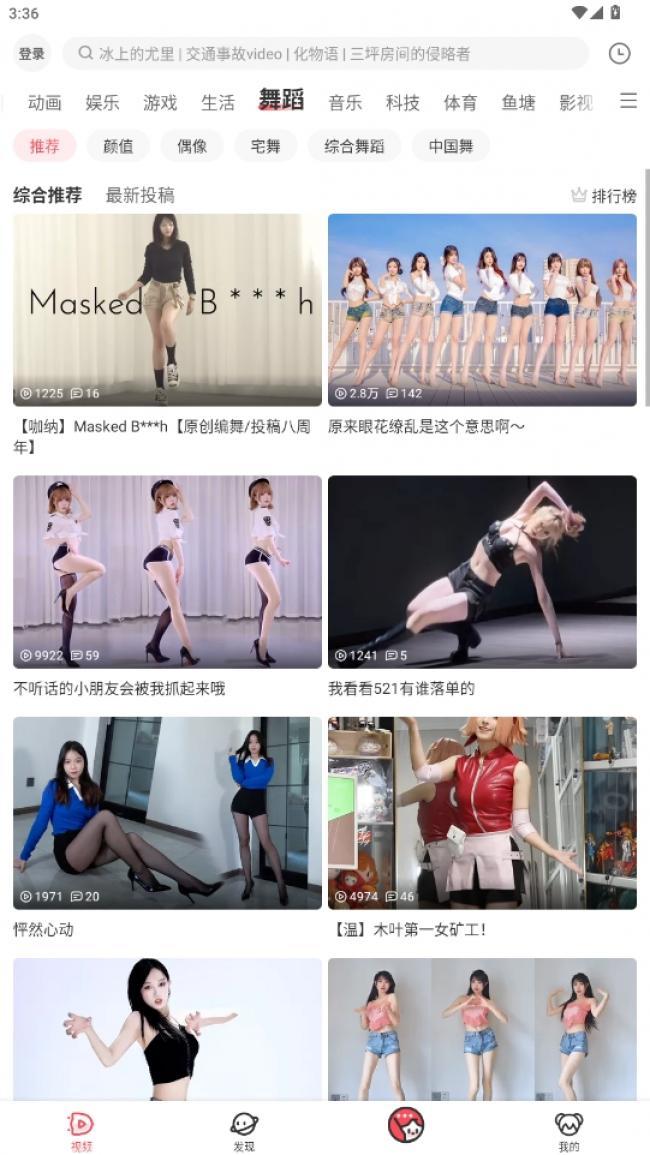This screenshot has width=650, height=1155.
Task: Open the all-categories hamburger menu
Action: 628,101
